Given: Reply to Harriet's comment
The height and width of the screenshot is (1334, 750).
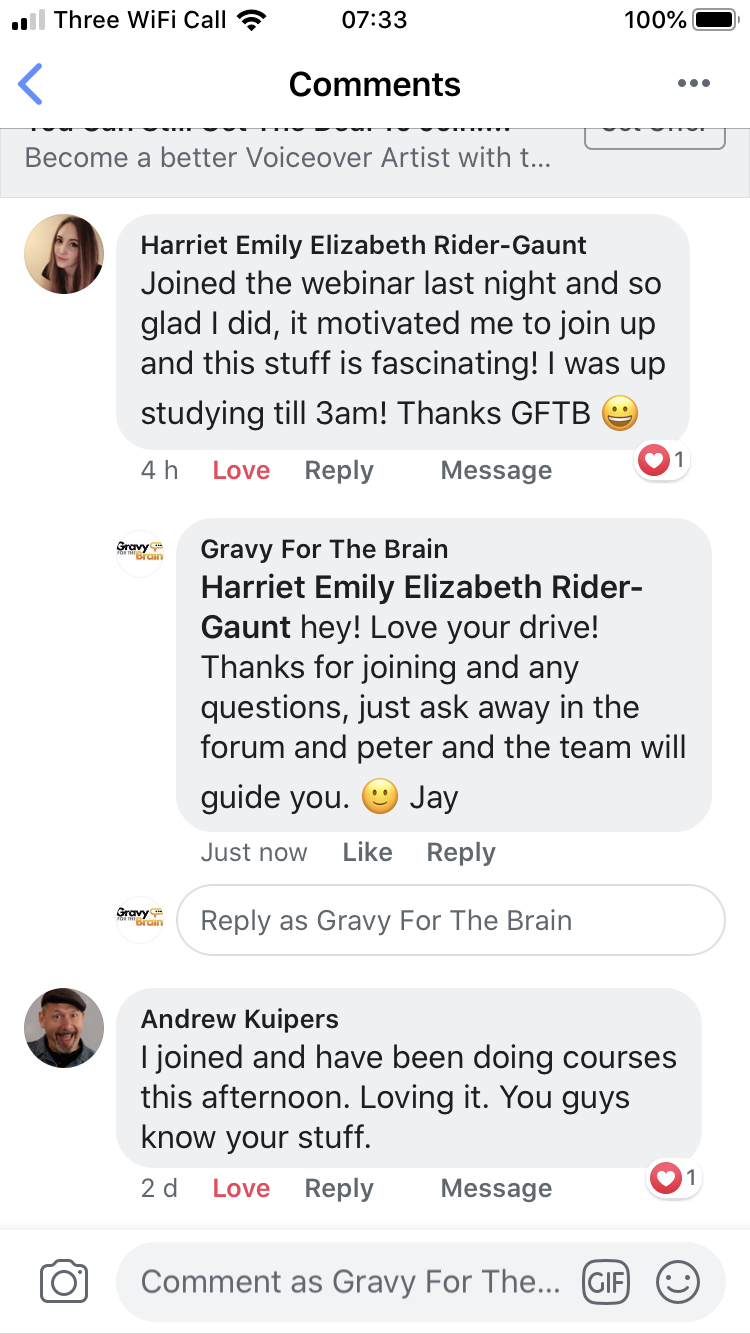Looking at the screenshot, I should pos(339,470).
